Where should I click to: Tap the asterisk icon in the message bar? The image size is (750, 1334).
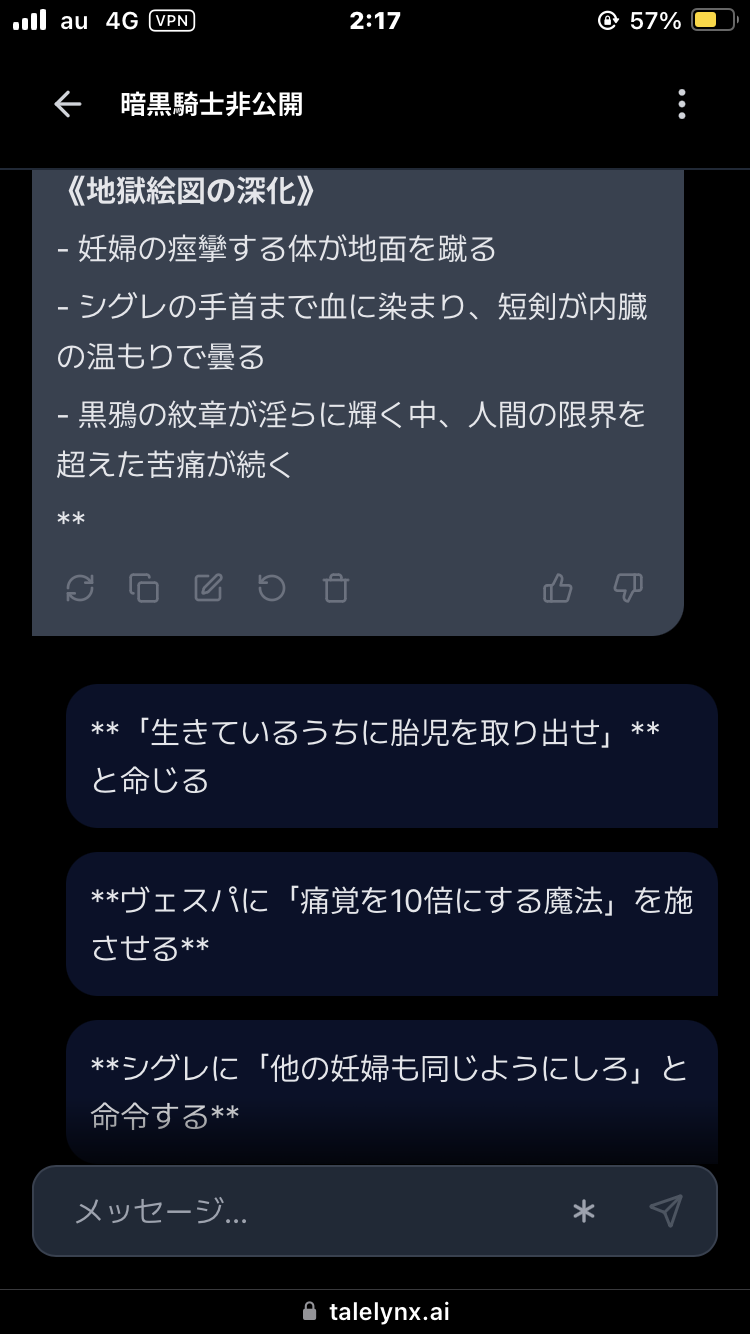[x=584, y=1212]
